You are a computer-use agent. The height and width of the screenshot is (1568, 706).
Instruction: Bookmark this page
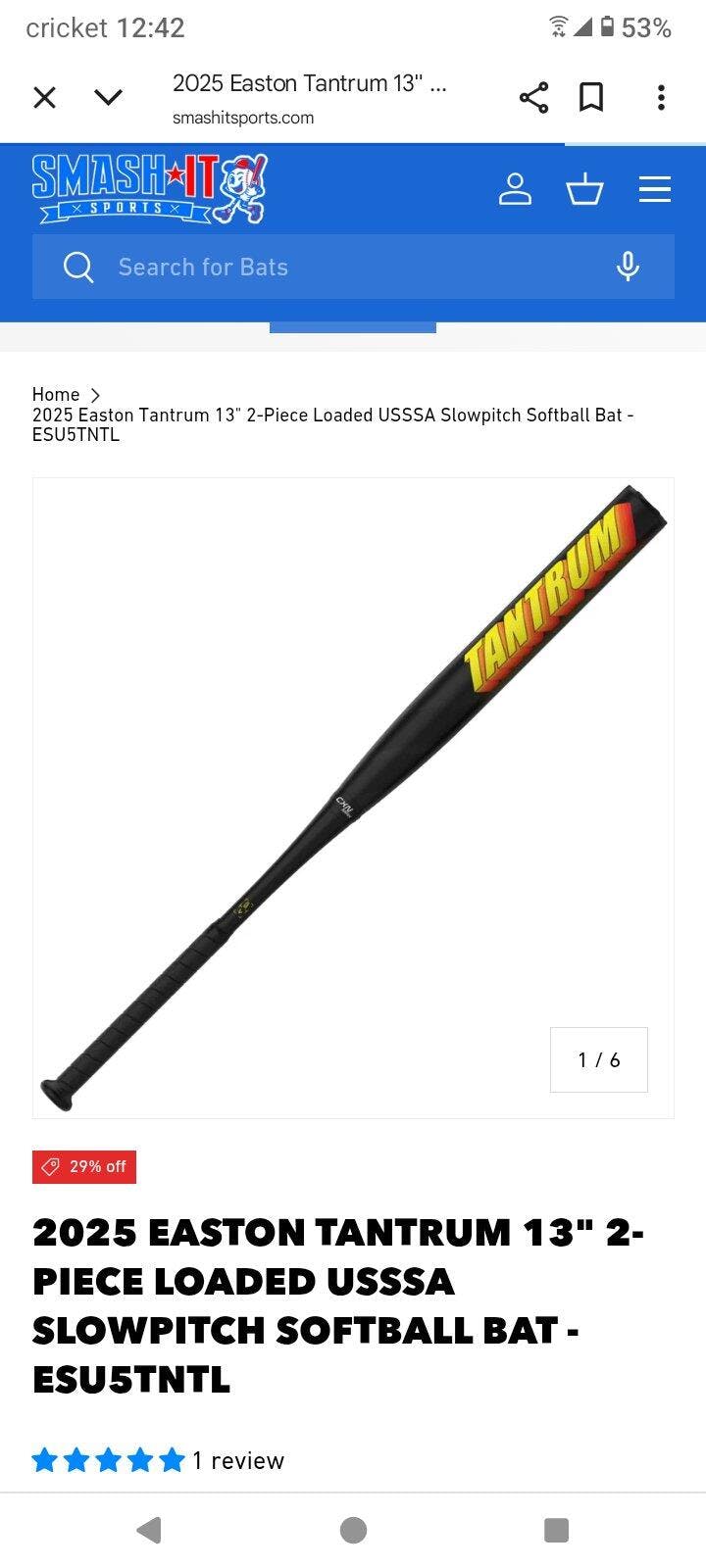tap(591, 97)
